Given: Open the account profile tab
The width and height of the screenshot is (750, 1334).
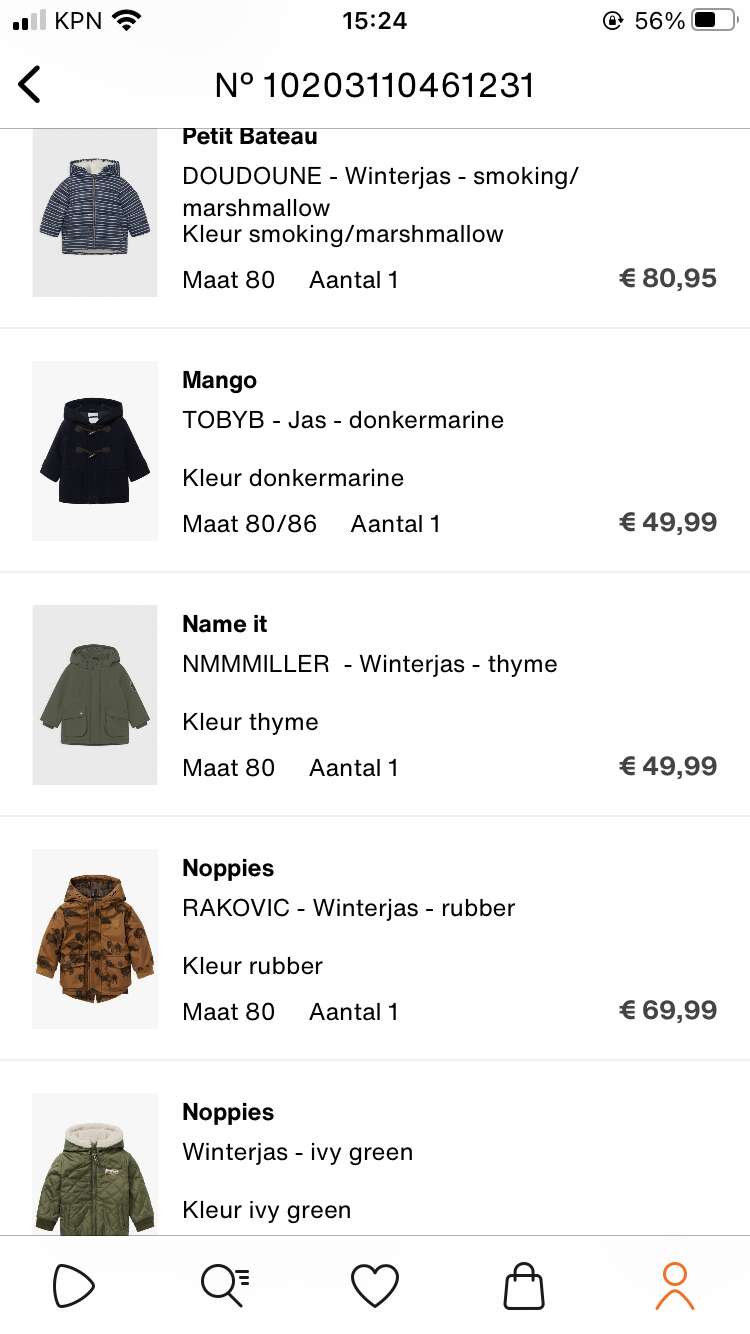Looking at the screenshot, I should [675, 1286].
